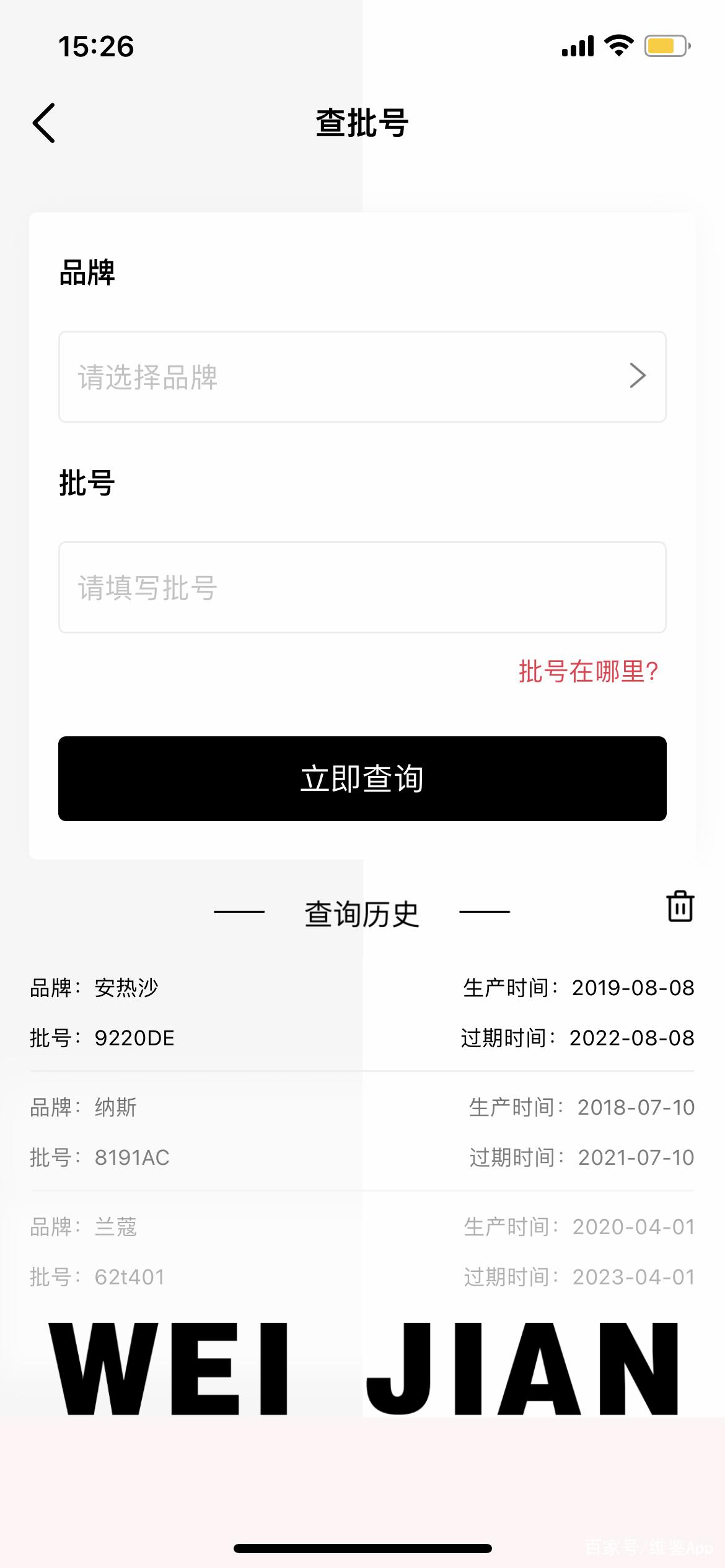Select the 纳斯 8191AC history record

[362, 1132]
